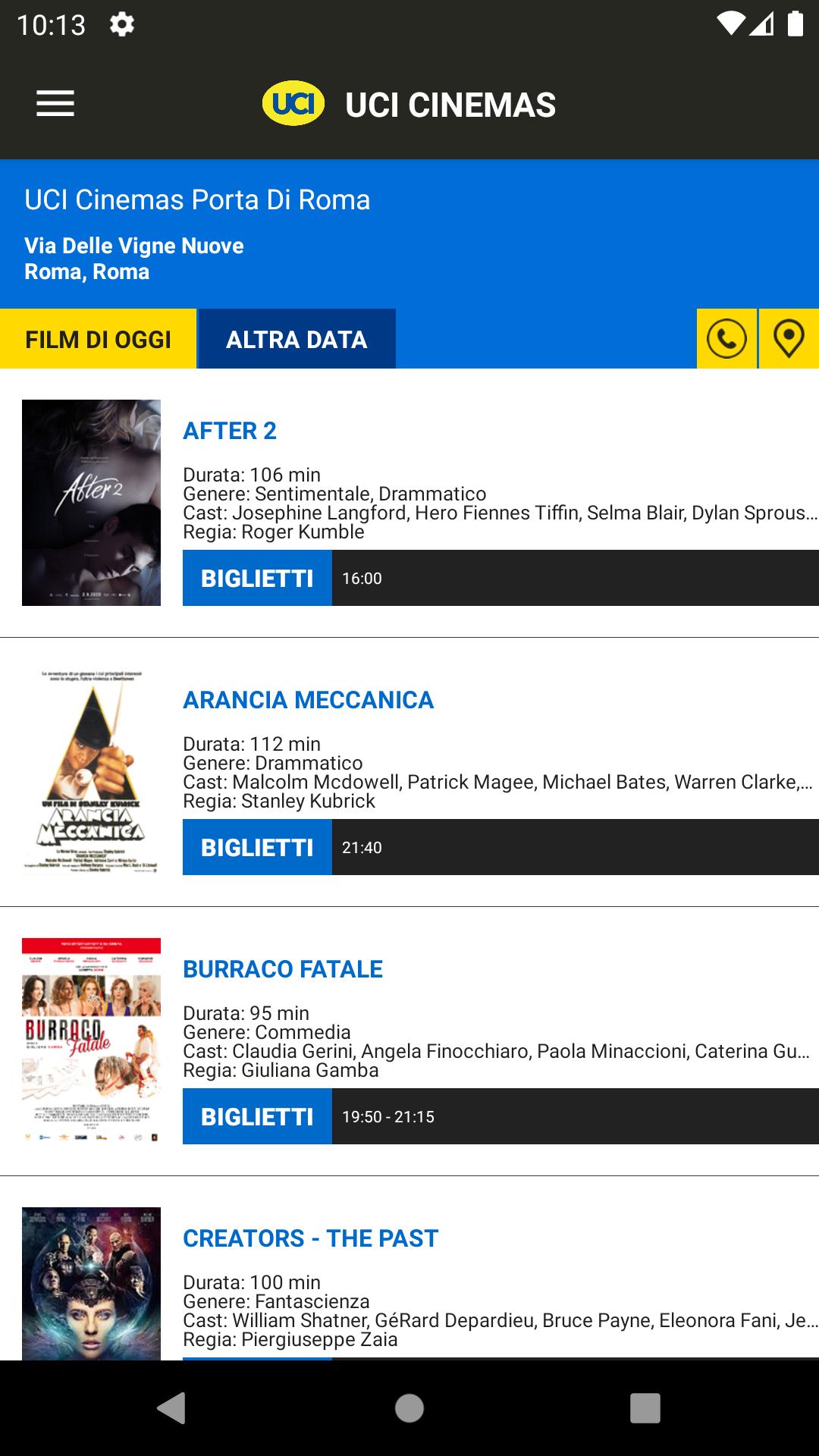Open system settings via the gear status icon

pos(121,24)
